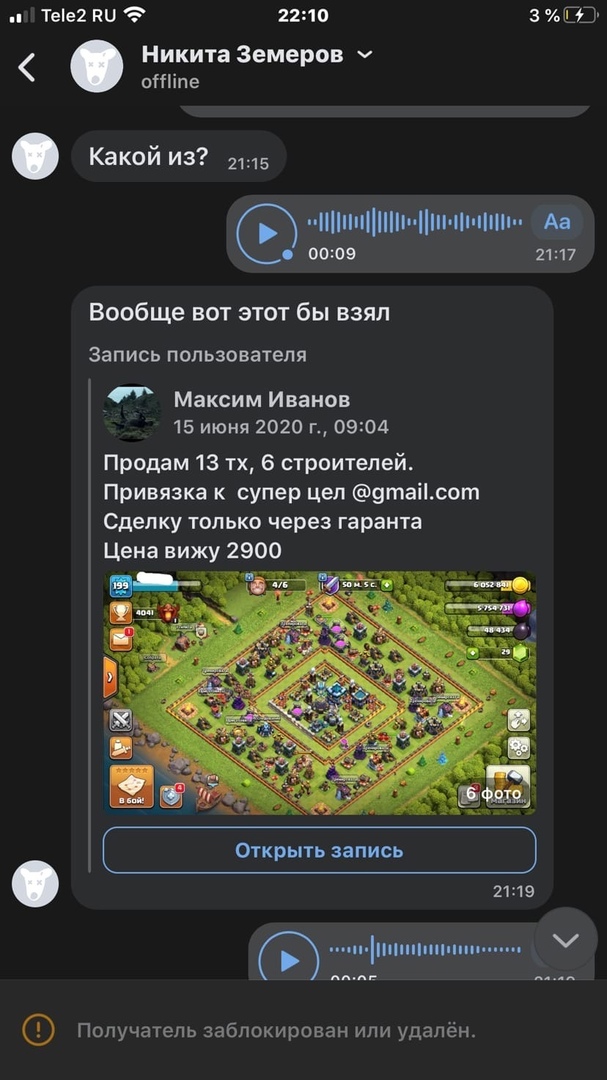The height and width of the screenshot is (1080, 607).
Task: Tap the Открыть запись button
Action: coord(319,851)
